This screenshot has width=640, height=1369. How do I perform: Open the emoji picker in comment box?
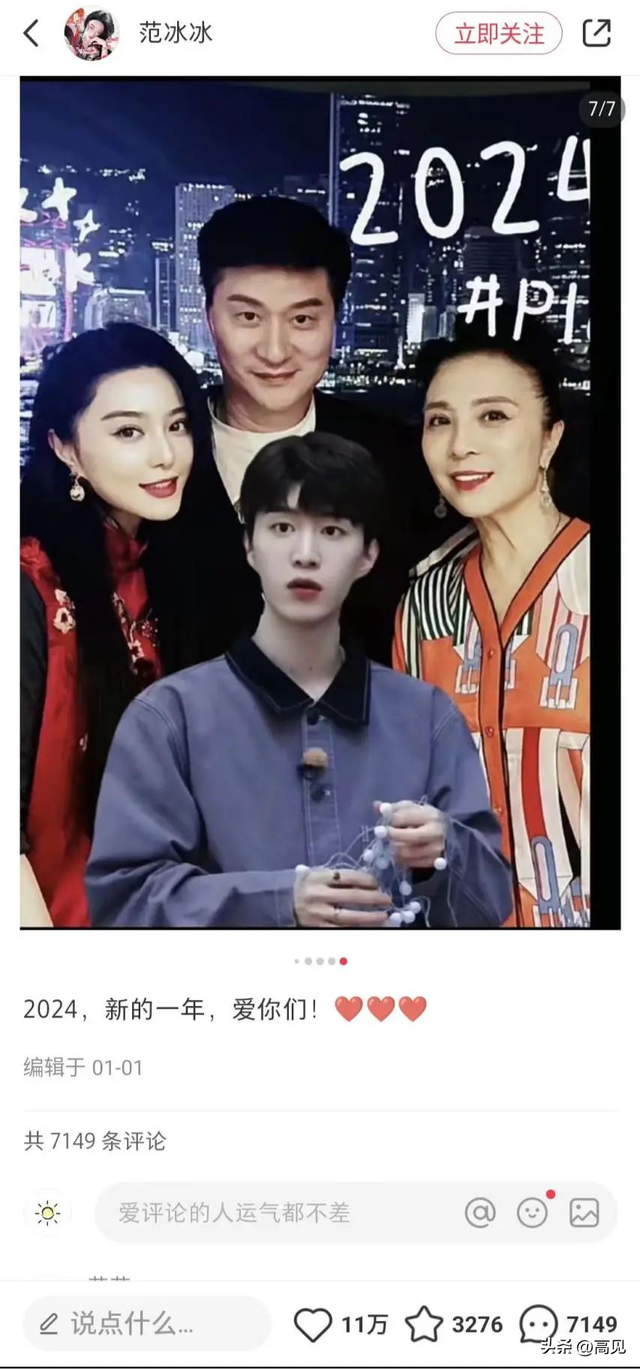point(532,1213)
